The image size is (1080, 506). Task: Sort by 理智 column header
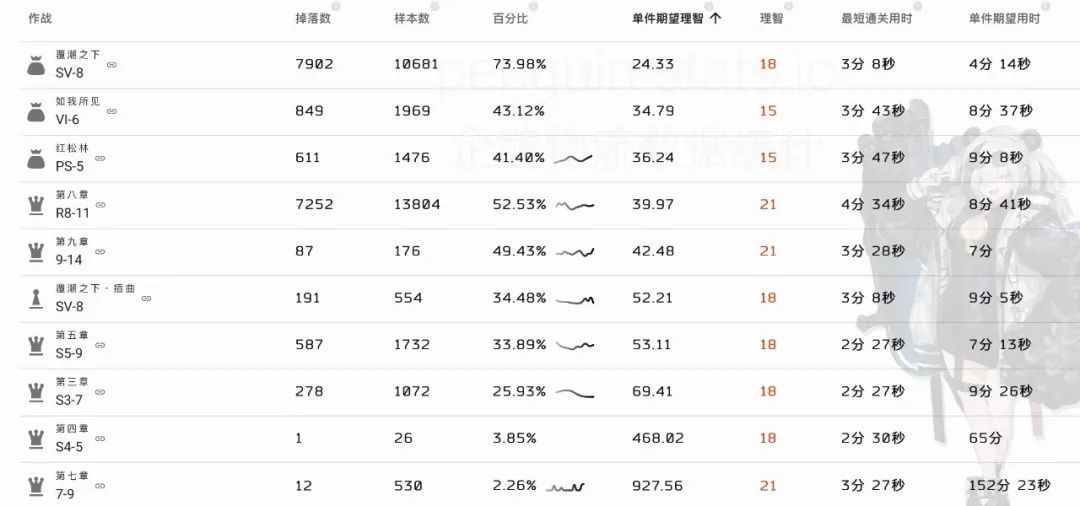click(x=771, y=19)
